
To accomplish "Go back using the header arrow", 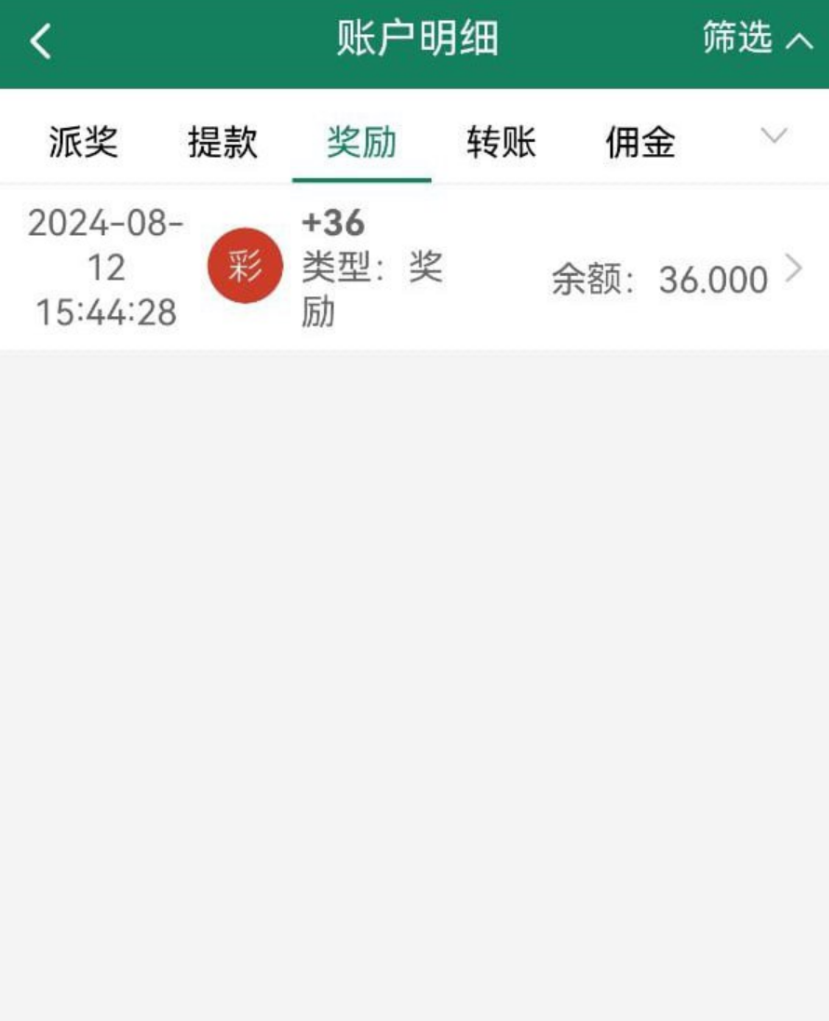I will pos(41,42).
